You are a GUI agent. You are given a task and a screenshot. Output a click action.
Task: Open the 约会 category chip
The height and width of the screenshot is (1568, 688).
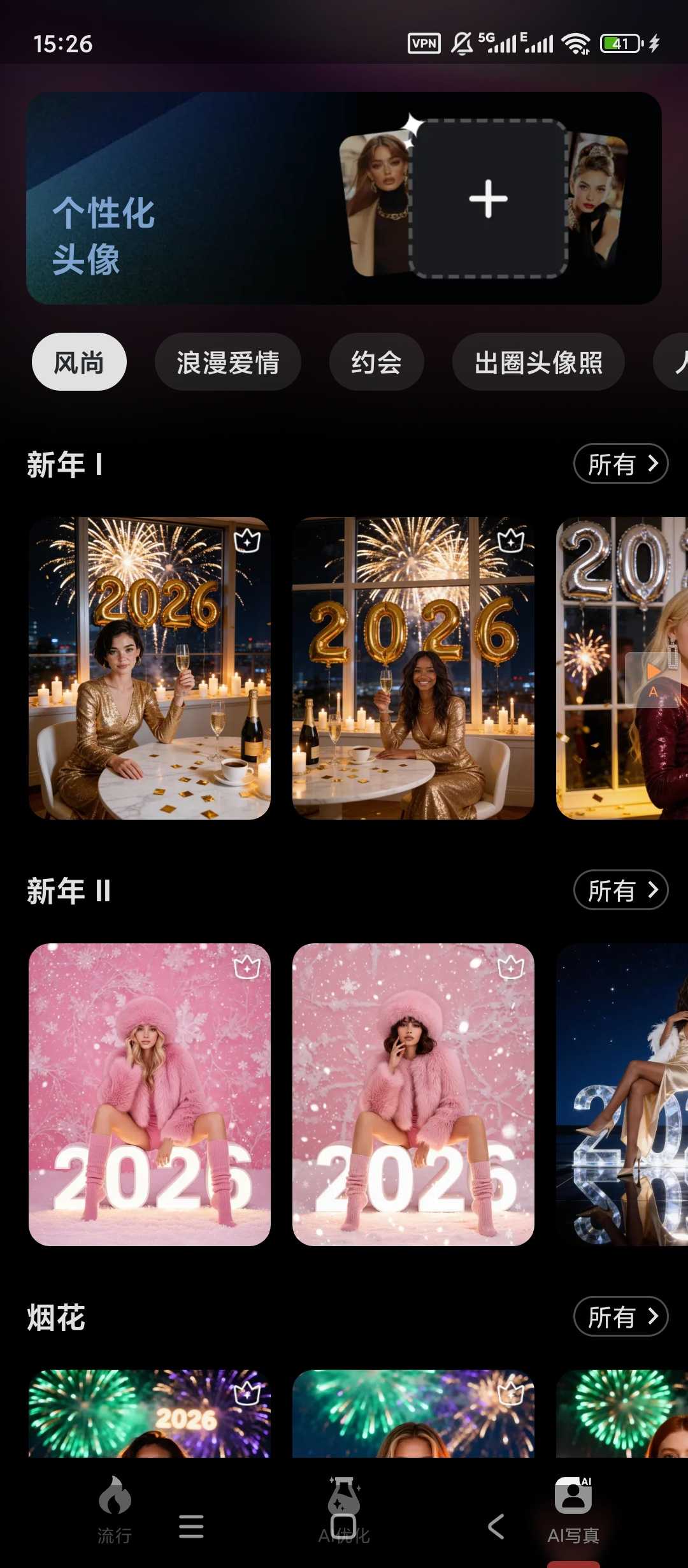(376, 362)
